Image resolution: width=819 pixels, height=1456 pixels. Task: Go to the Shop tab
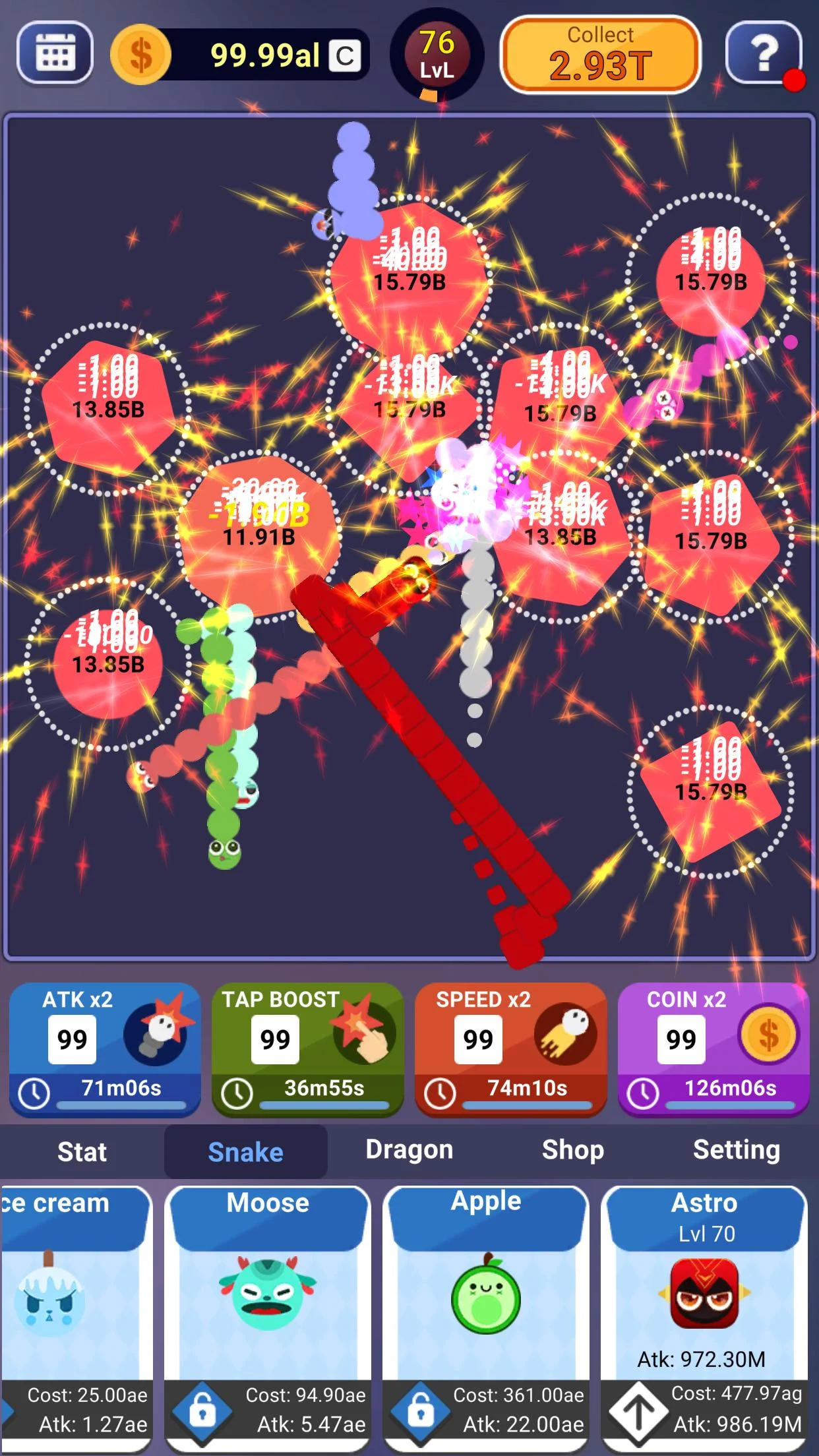tap(572, 1150)
